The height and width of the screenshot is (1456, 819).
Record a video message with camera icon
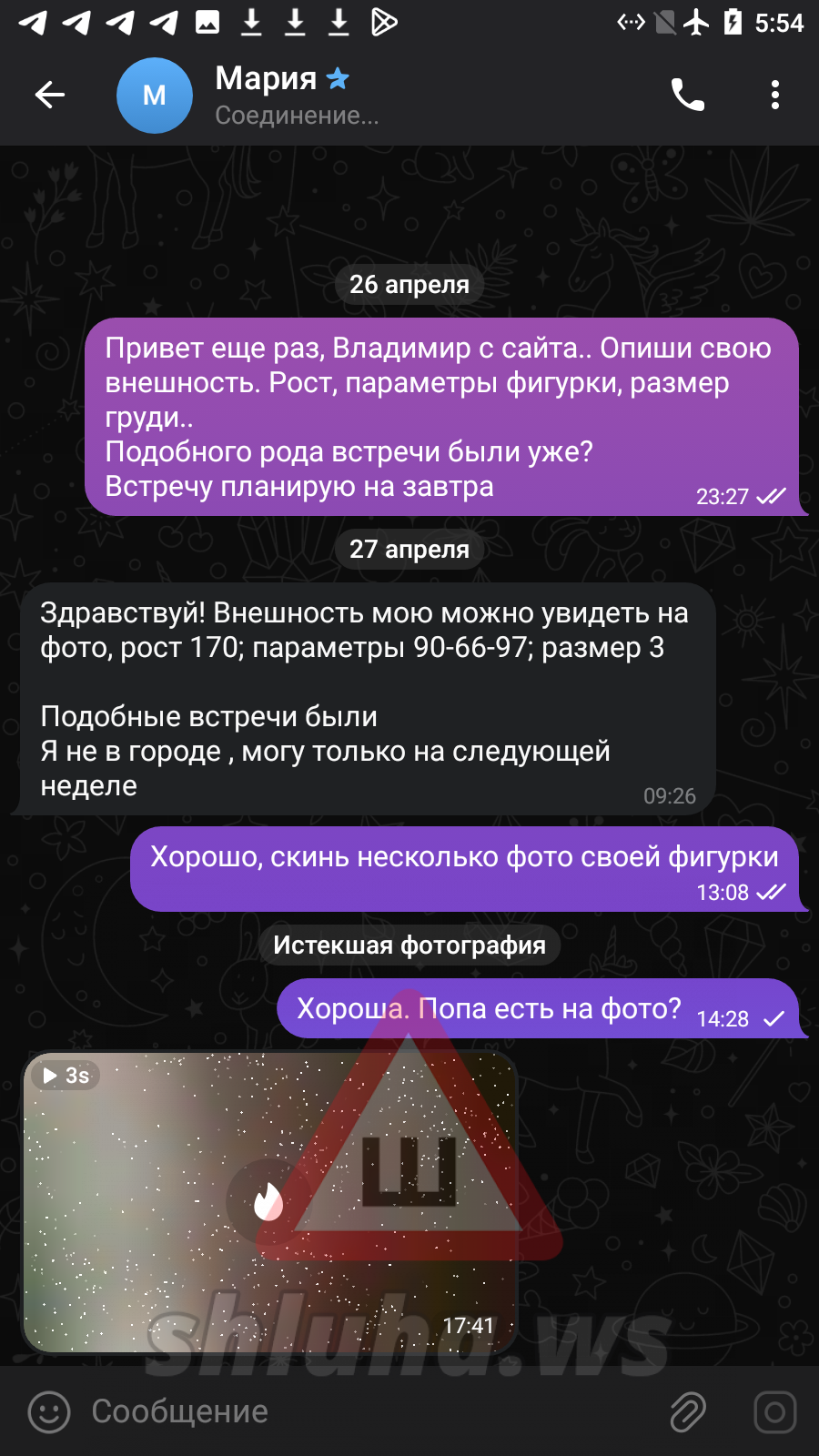pos(774,1412)
